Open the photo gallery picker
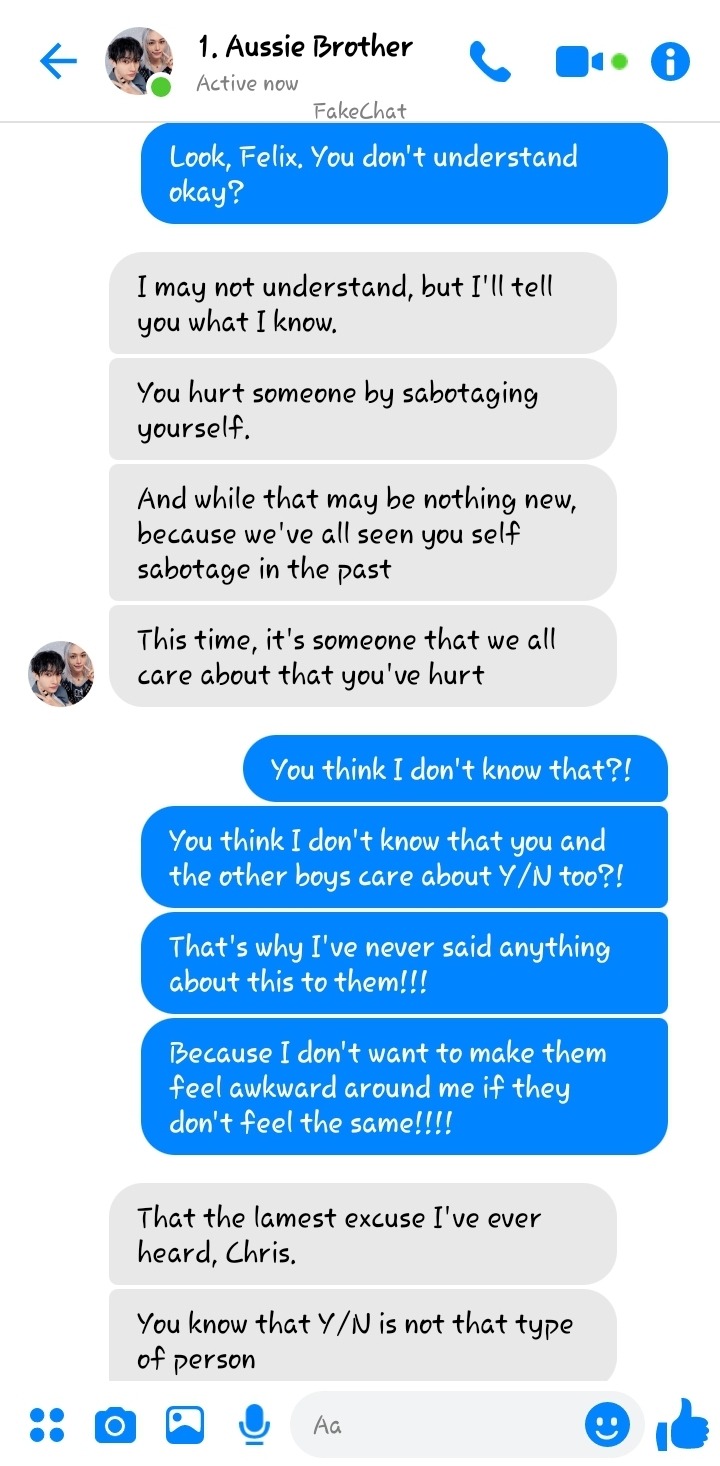This screenshot has height=1466, width=720. [185, 1425]
